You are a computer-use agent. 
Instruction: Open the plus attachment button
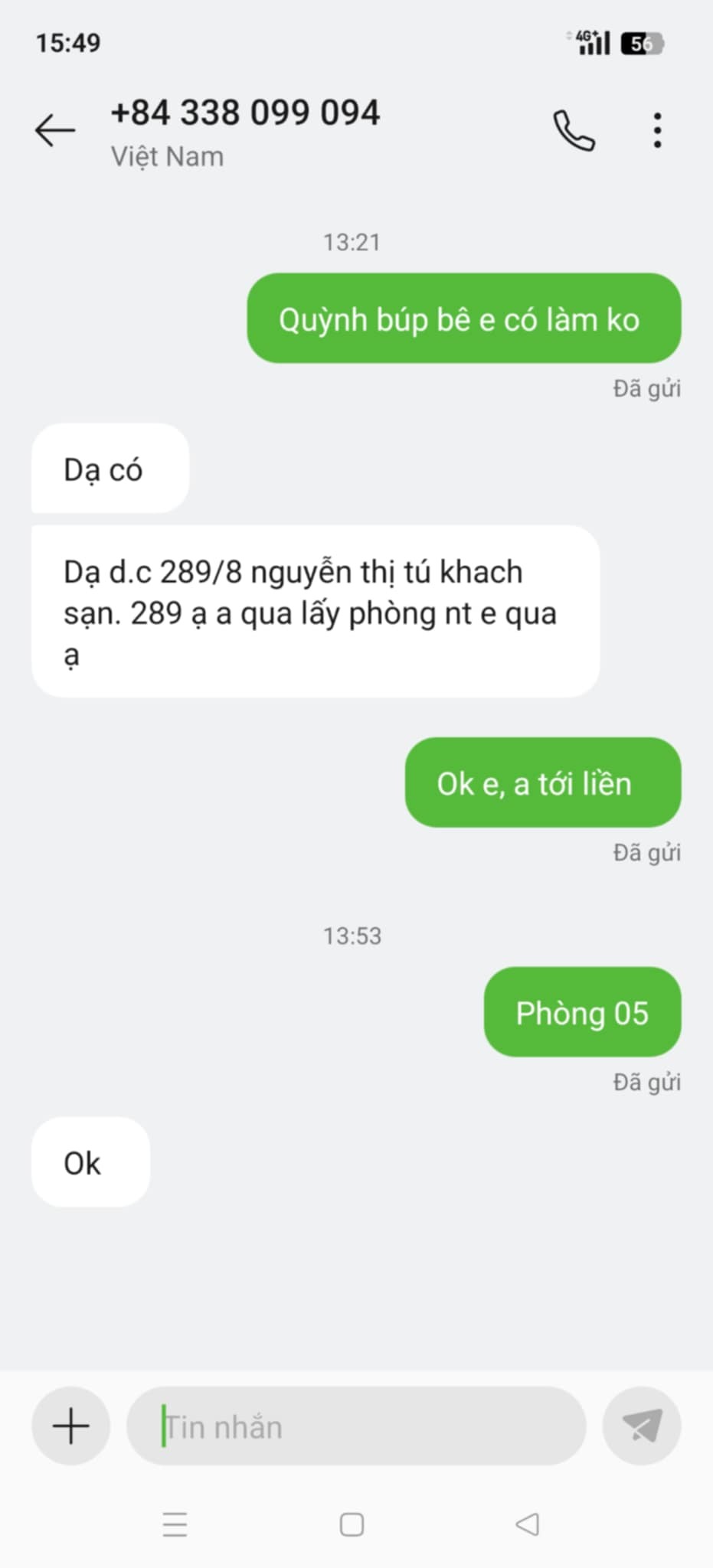(x=70, y=1426)
